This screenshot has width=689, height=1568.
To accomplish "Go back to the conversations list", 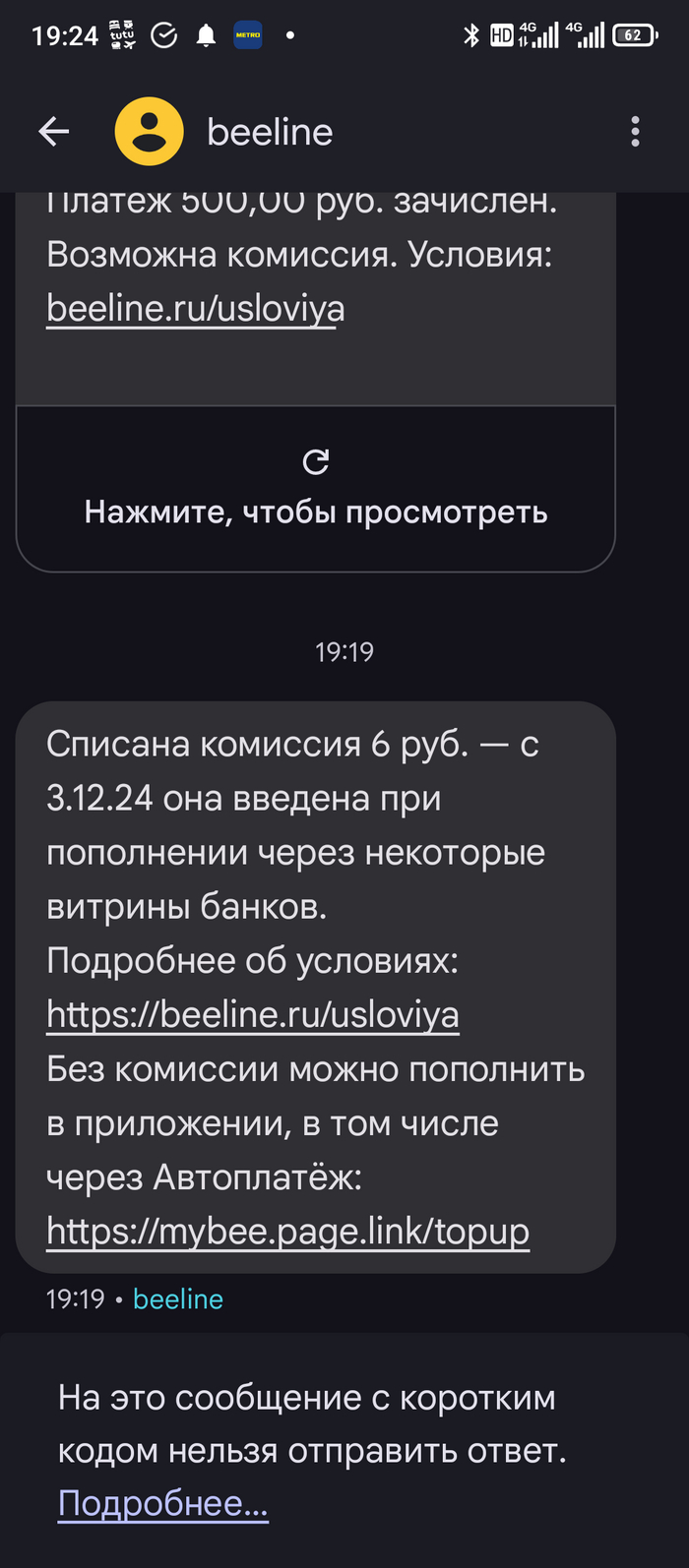I will tap(54, 132).
